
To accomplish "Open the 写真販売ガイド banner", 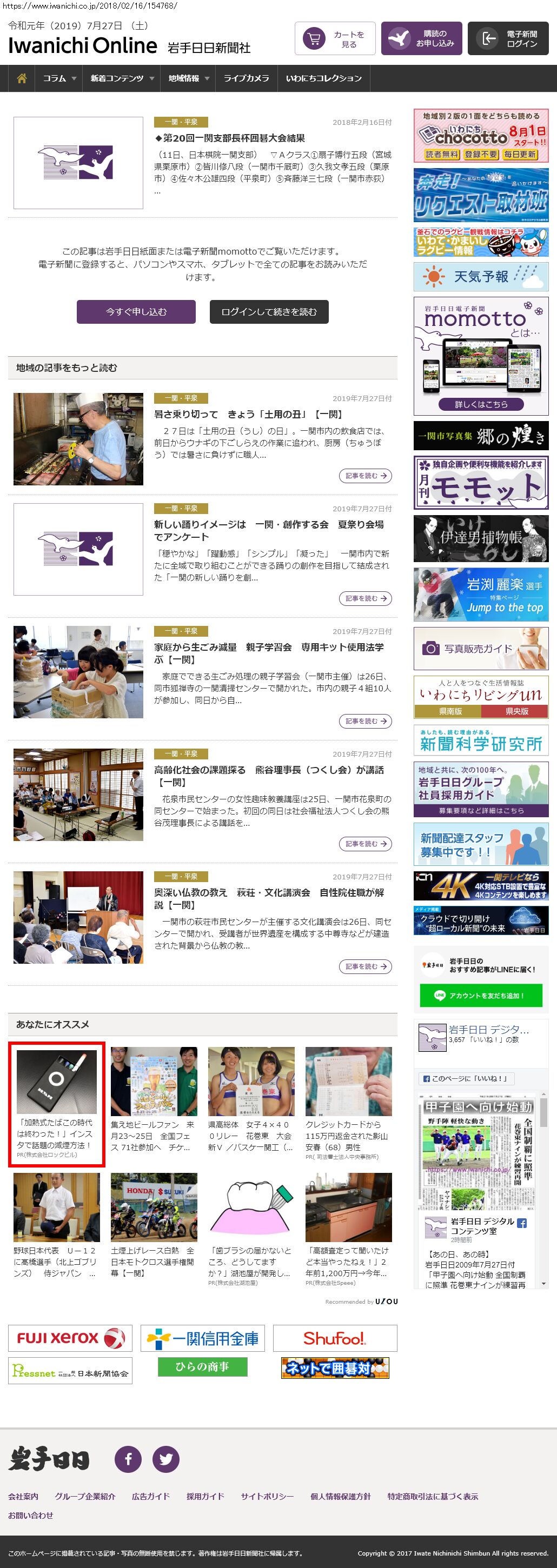I will (x=480, y=649).
